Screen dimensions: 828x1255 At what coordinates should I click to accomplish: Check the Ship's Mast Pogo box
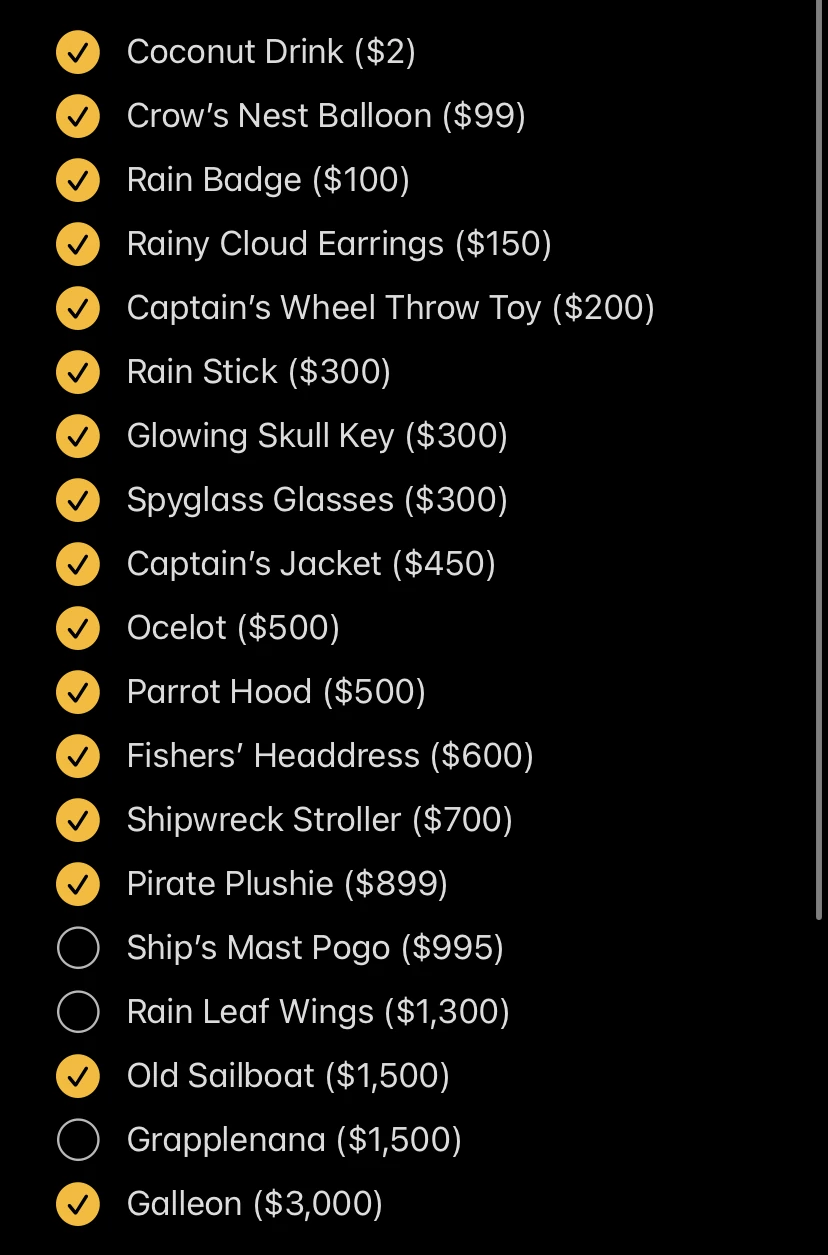[77, 948]
